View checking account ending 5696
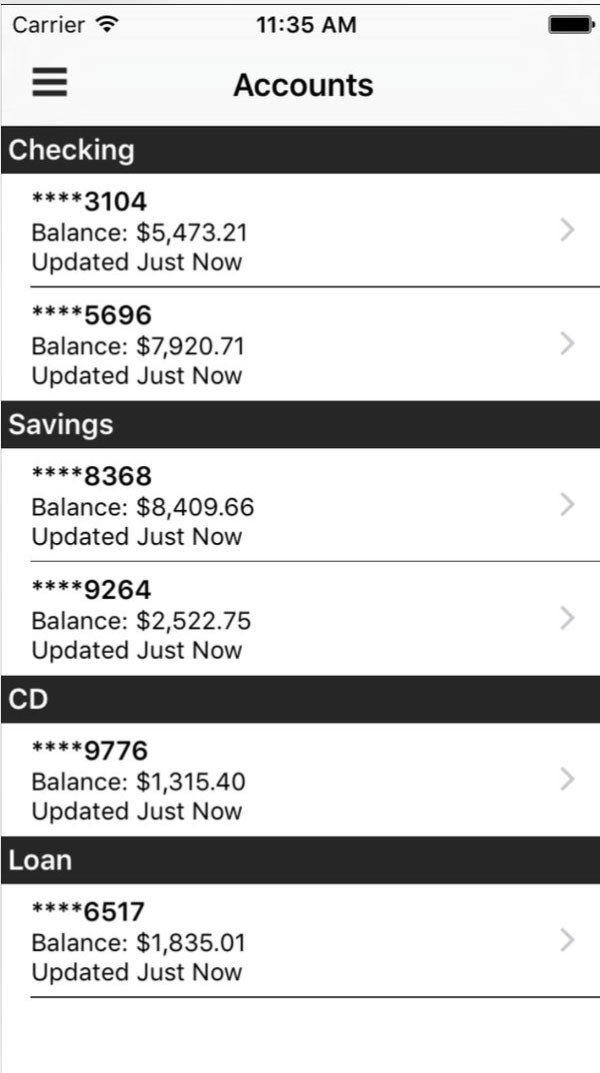The height and width of the screenshot is (1073, 600). tap(300, 344)
